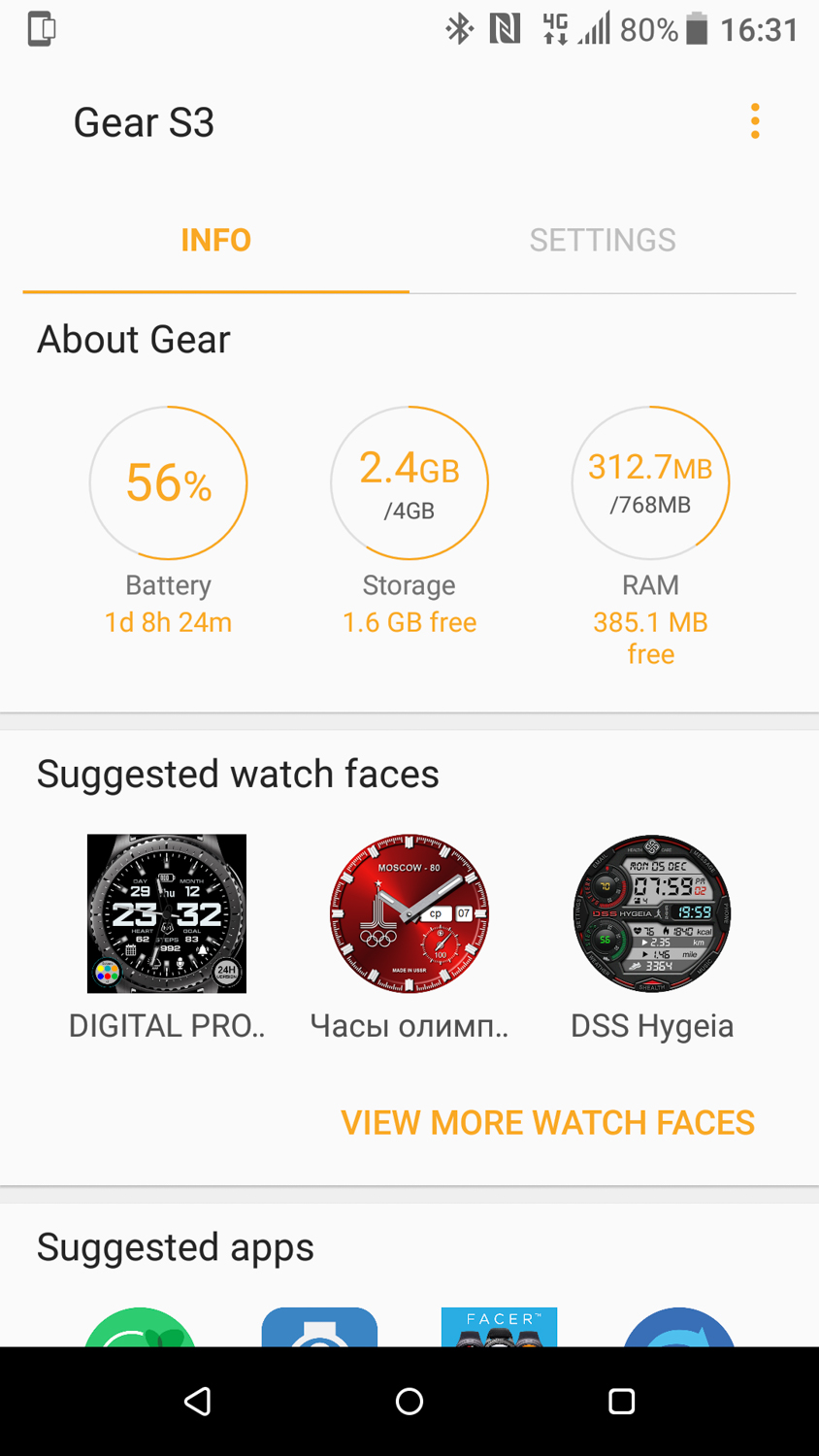Viewport: 819px width, 1456px height.
Task: Go back with the navigation bar
Action: 197,1401
